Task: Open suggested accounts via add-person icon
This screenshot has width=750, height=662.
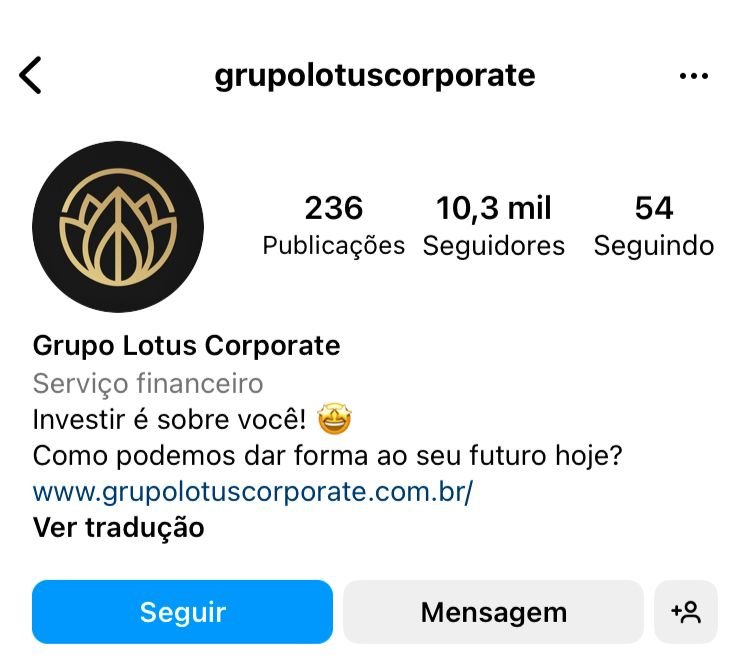Action: [x=686, y=612]
